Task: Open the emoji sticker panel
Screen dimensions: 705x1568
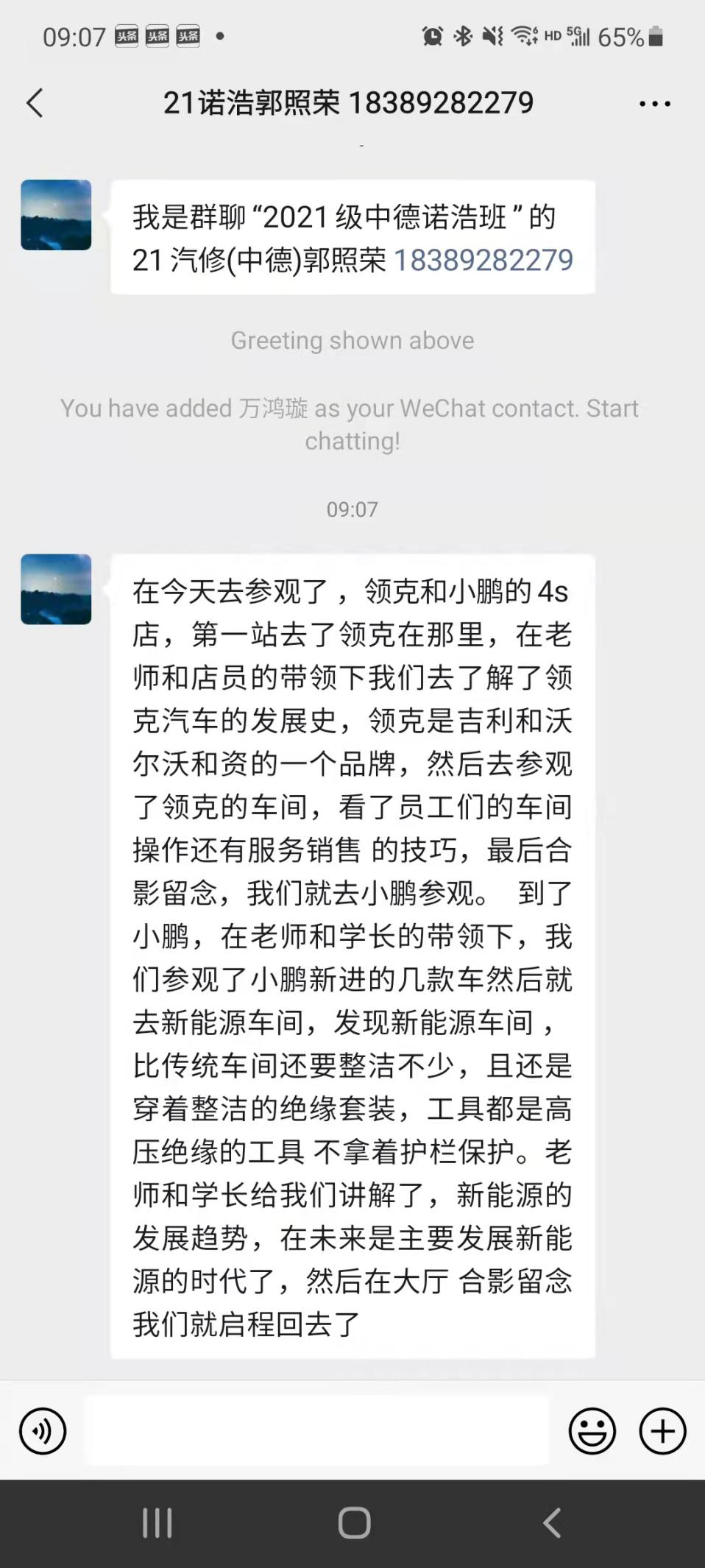Action: click(592, 1431)
